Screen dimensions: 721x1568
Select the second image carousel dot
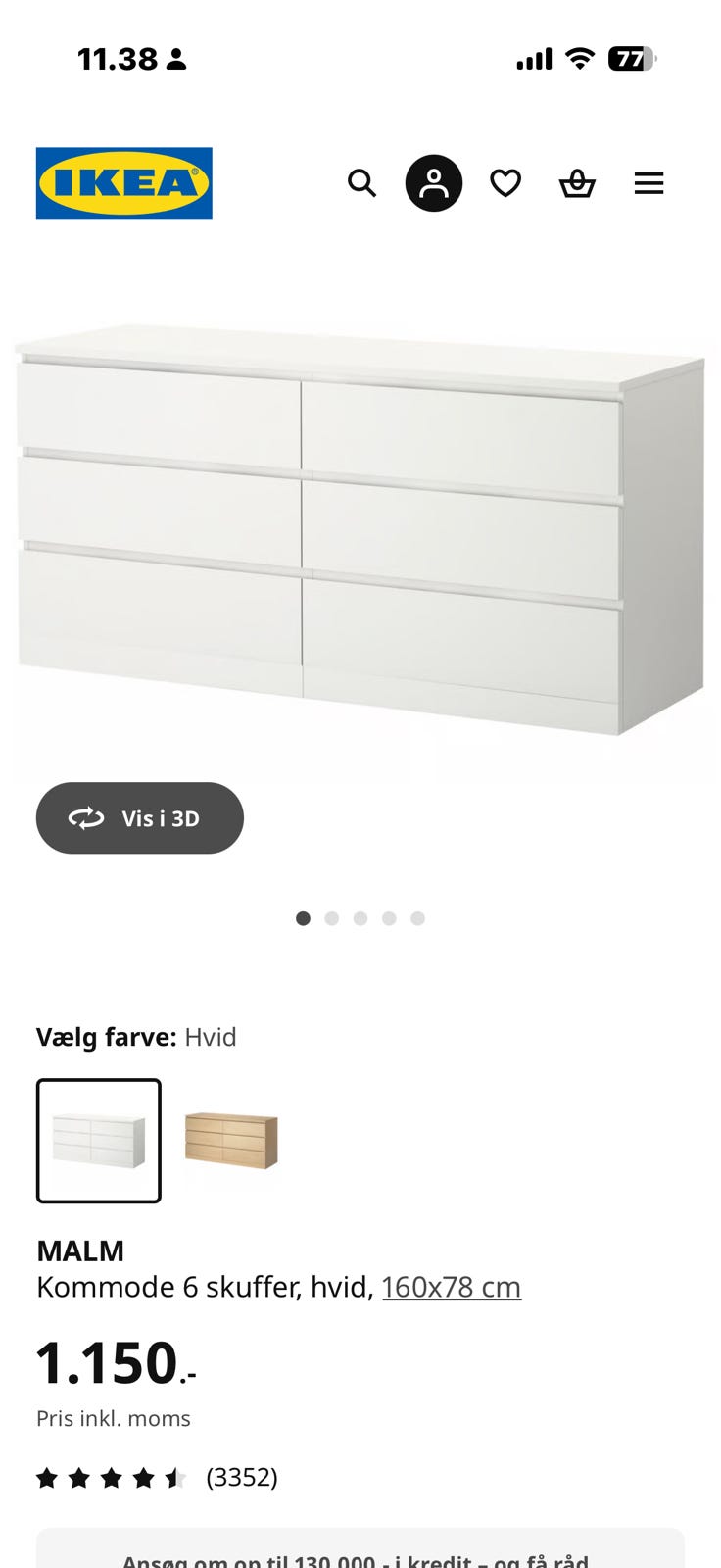pos(332,918)
